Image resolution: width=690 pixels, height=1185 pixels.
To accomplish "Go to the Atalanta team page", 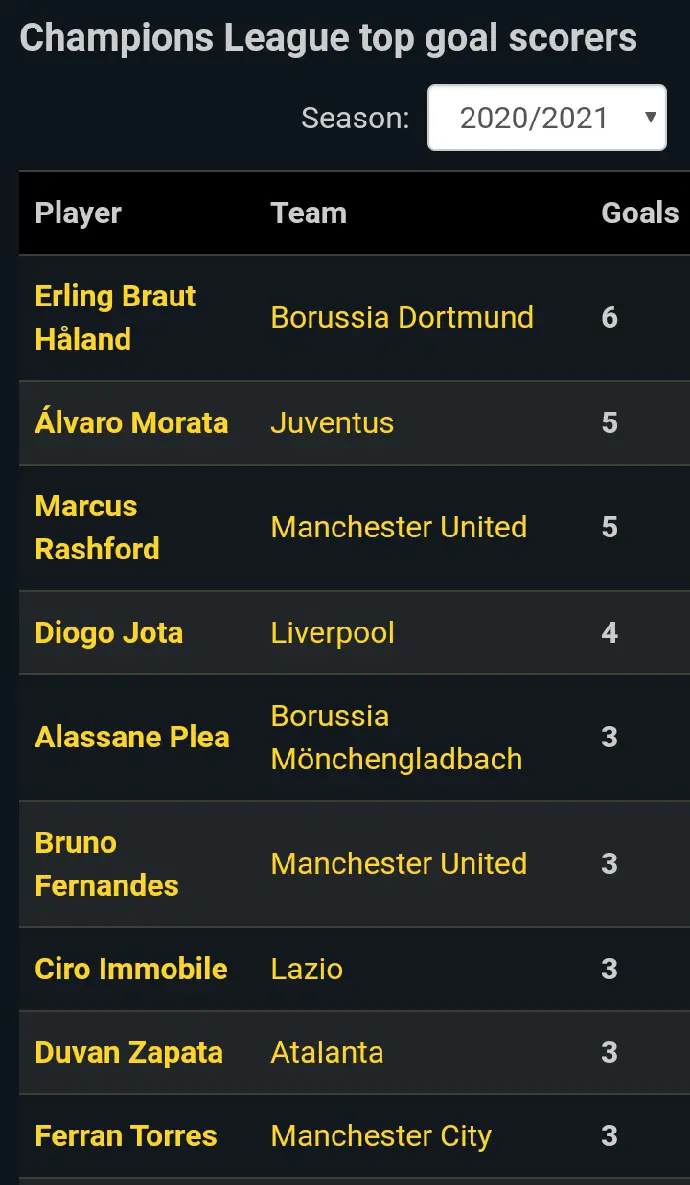I will (327, 1052).
